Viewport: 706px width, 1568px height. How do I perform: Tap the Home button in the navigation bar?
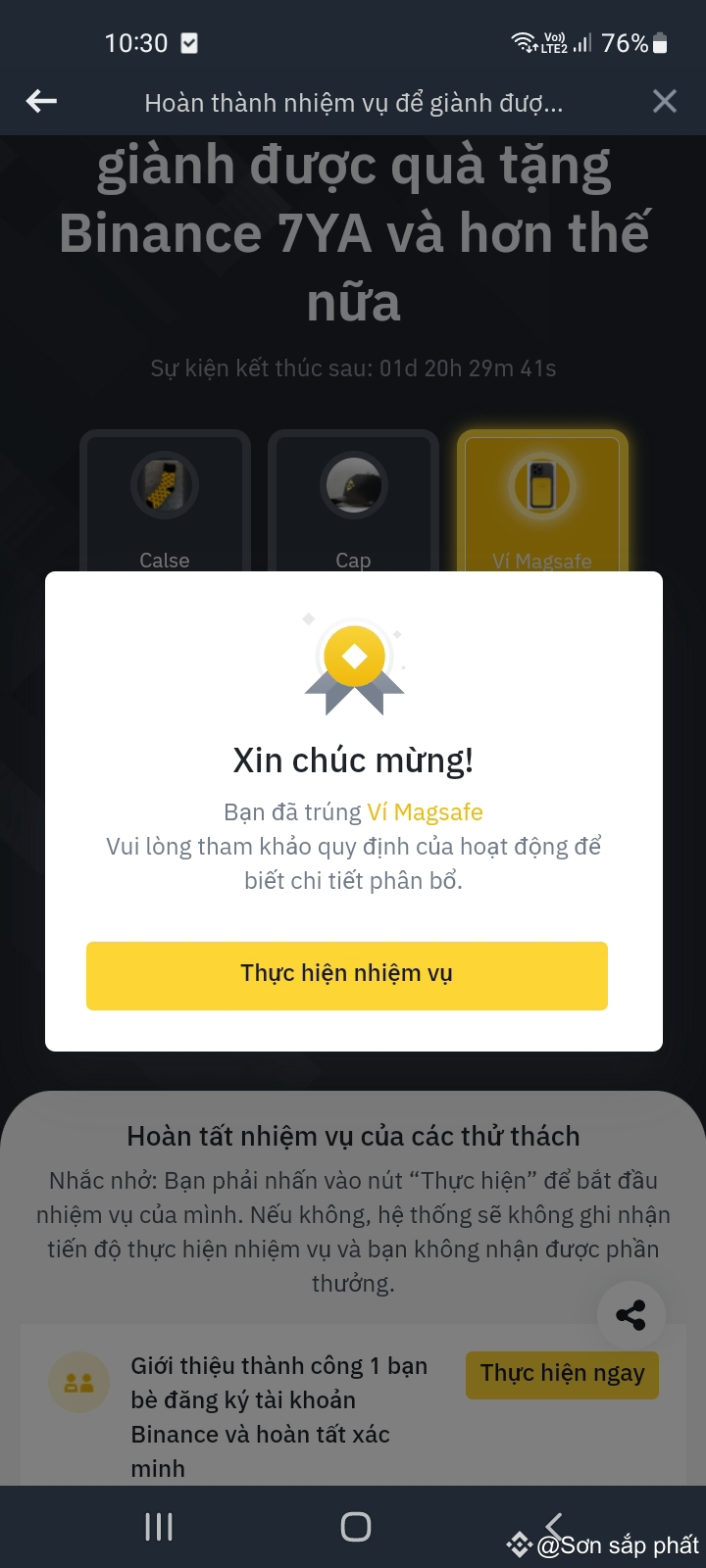click(356, 1525)
